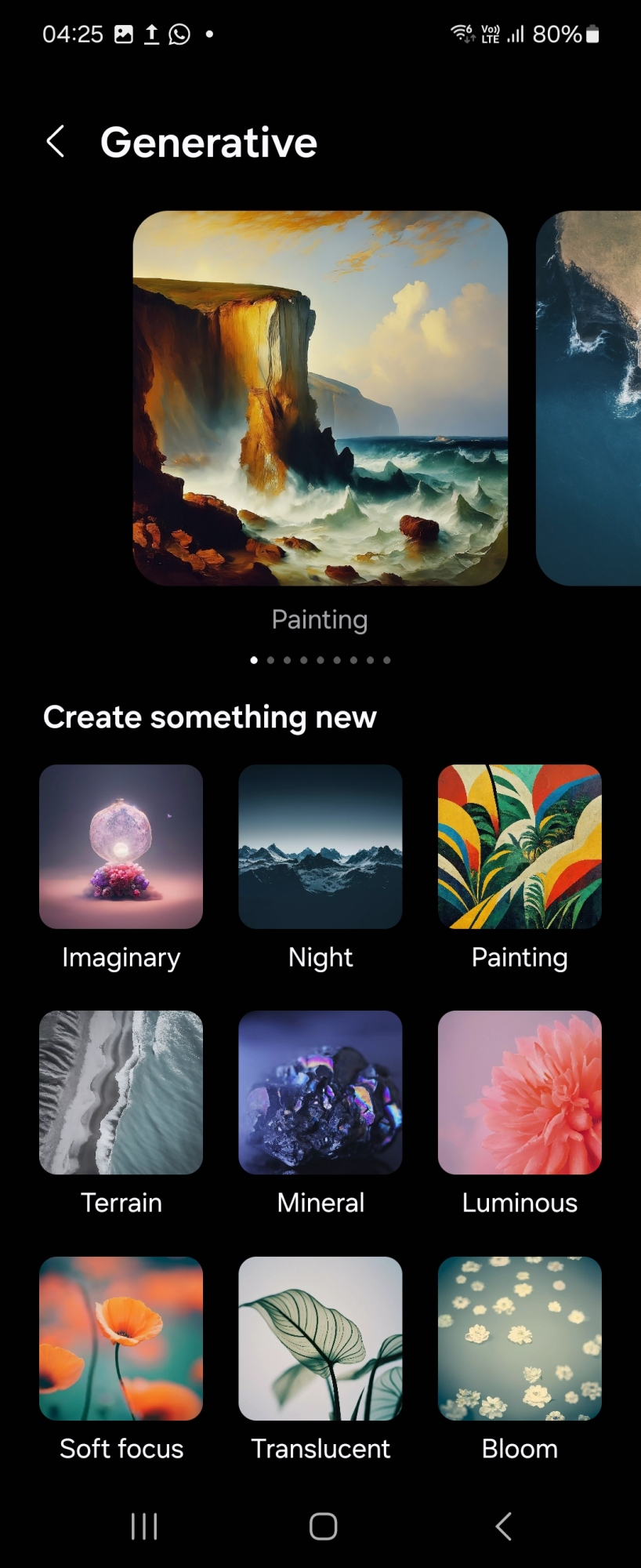Select the Imaginary style

(x=121, y=847)
